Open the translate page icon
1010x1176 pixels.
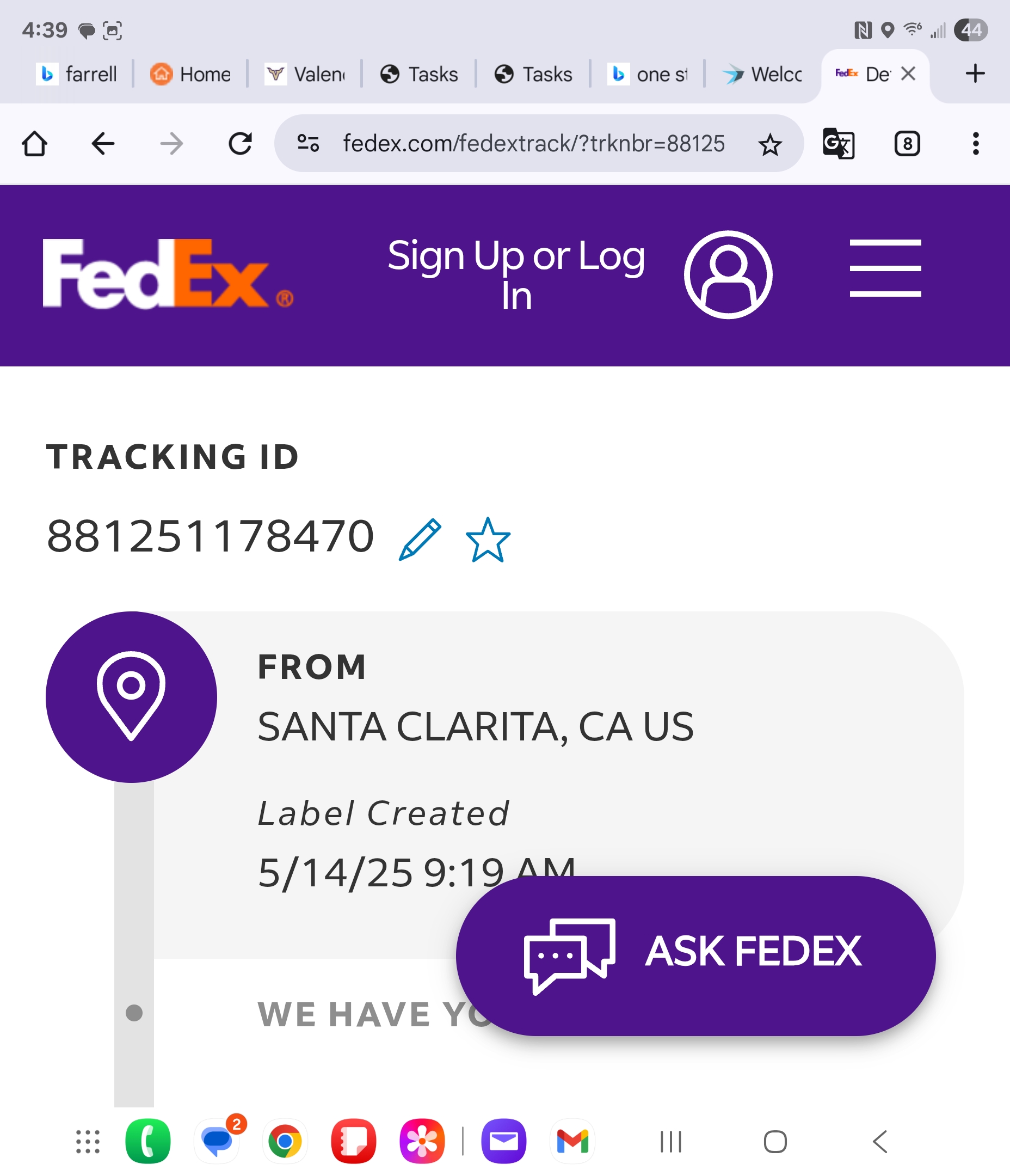(839, 144)
